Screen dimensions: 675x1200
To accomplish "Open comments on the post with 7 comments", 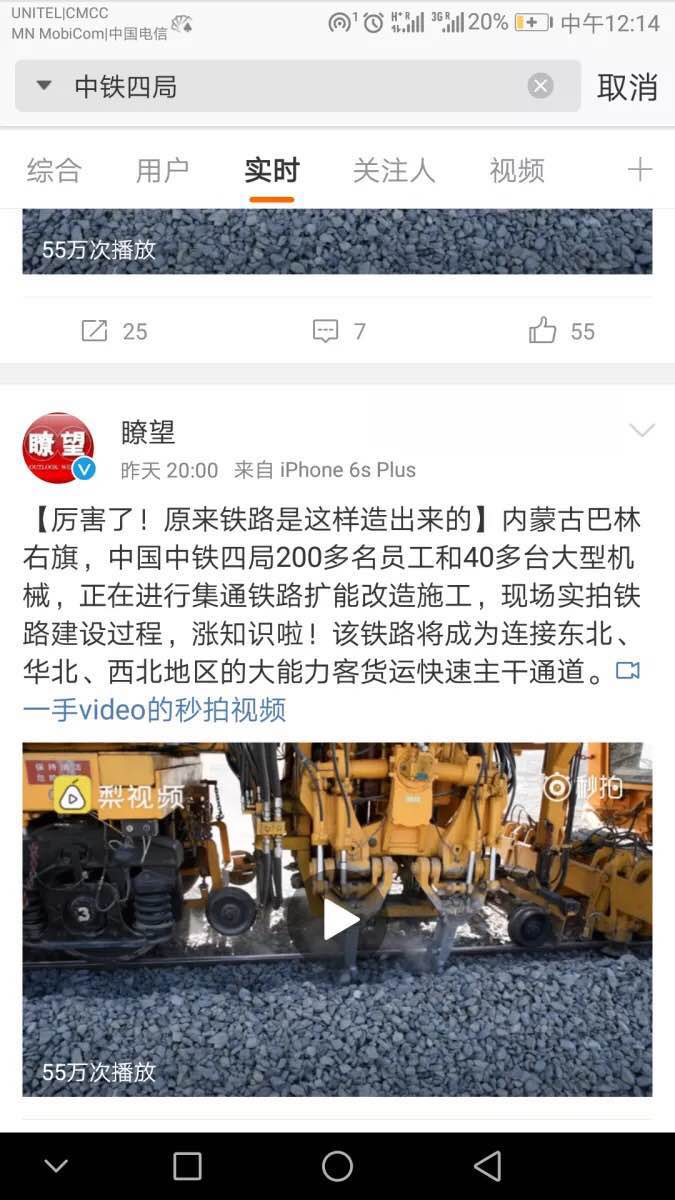I will pos(338,331).
